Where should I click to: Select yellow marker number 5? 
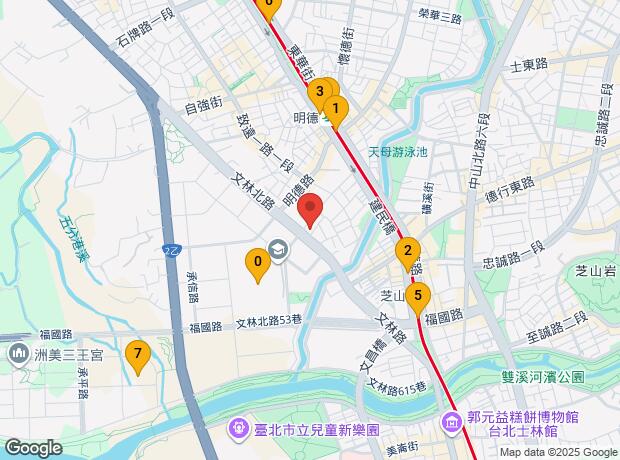coord(417,296)
